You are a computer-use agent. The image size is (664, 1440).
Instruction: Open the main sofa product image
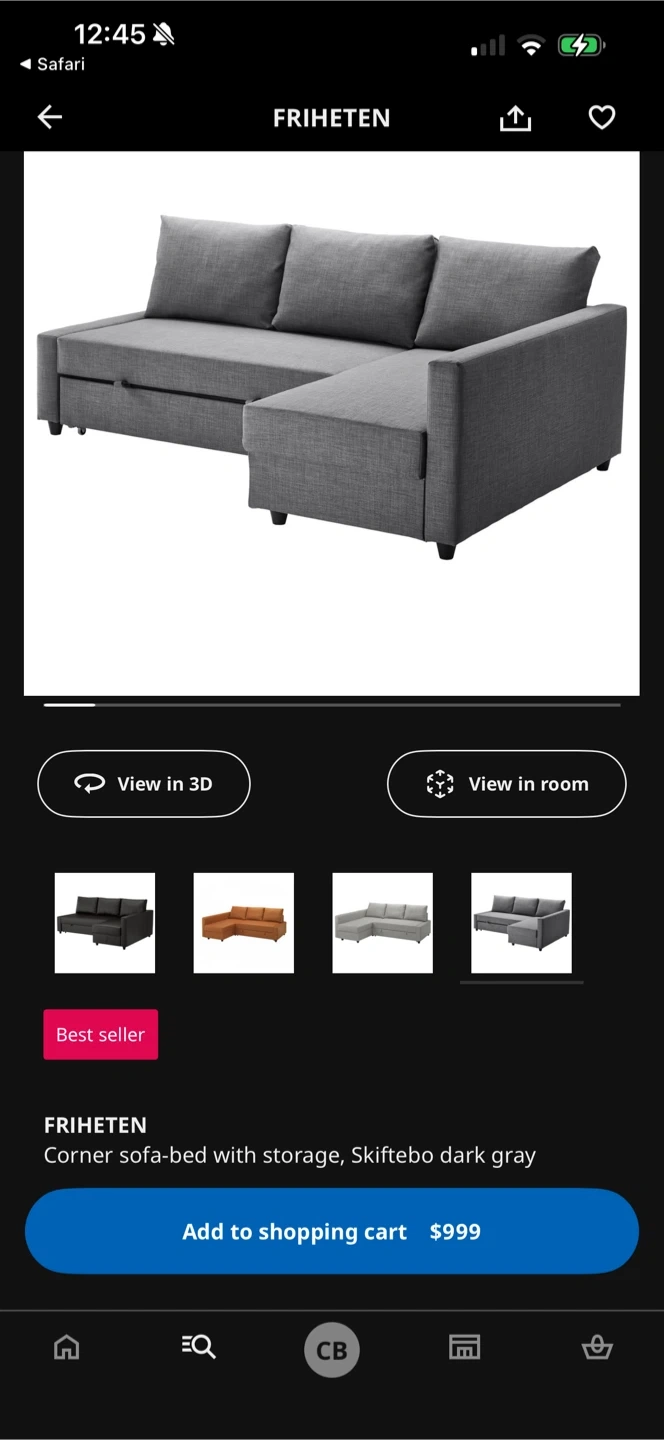pos(331,423)
